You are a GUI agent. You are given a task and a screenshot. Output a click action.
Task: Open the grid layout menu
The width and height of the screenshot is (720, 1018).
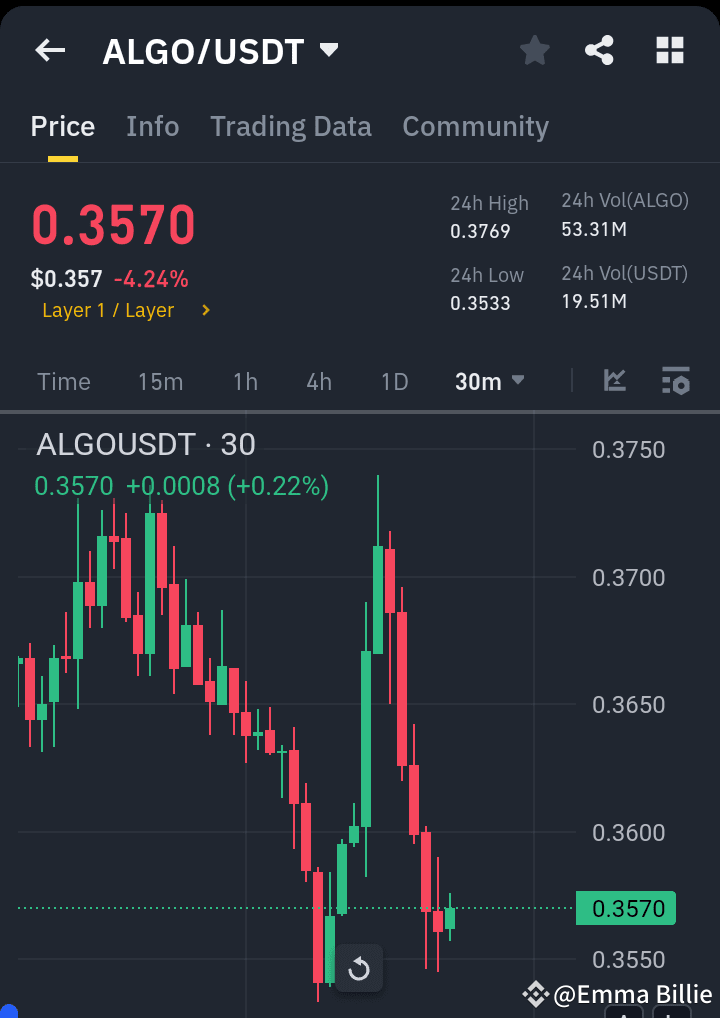pos(669,50)
